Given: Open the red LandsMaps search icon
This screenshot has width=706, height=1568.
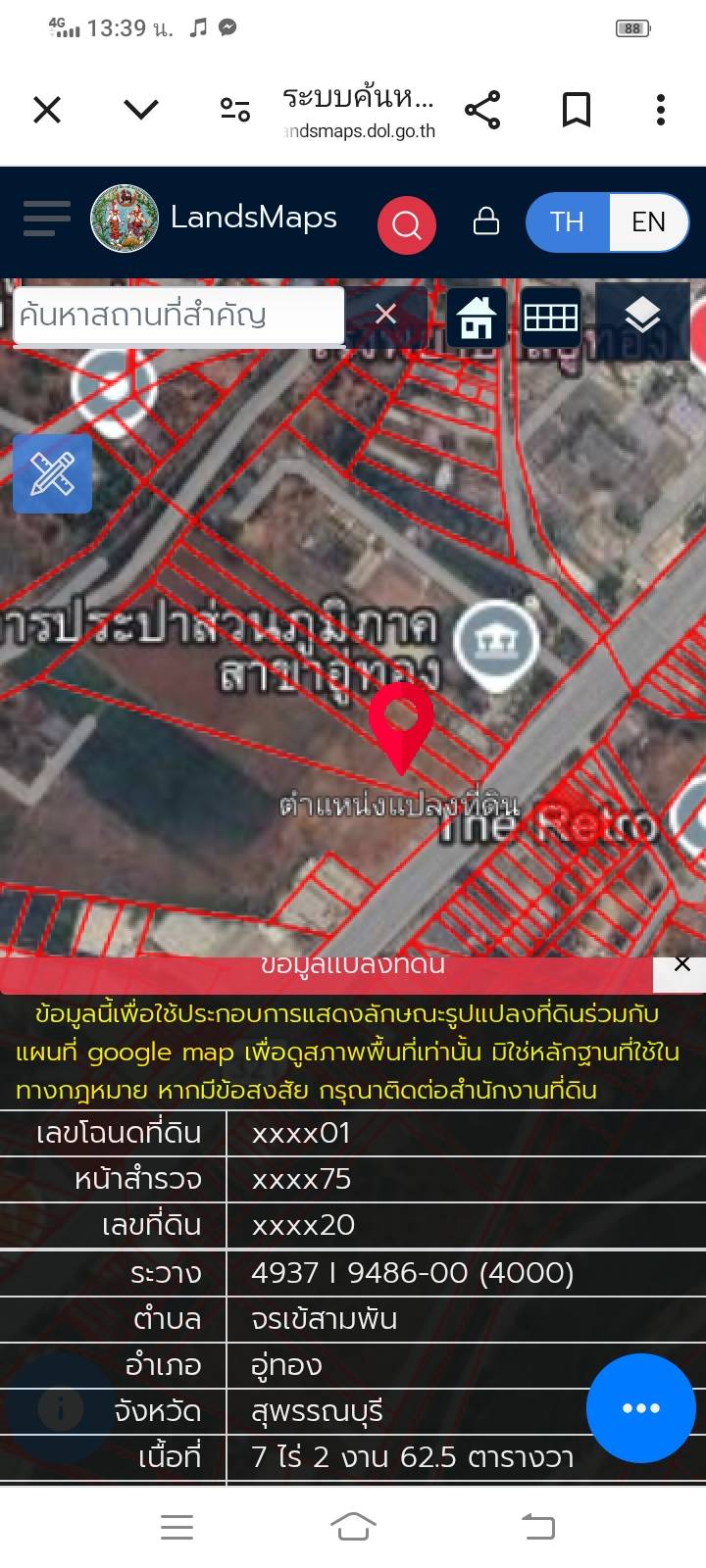Looking at the screenshot, I should (x=406, y=224).
